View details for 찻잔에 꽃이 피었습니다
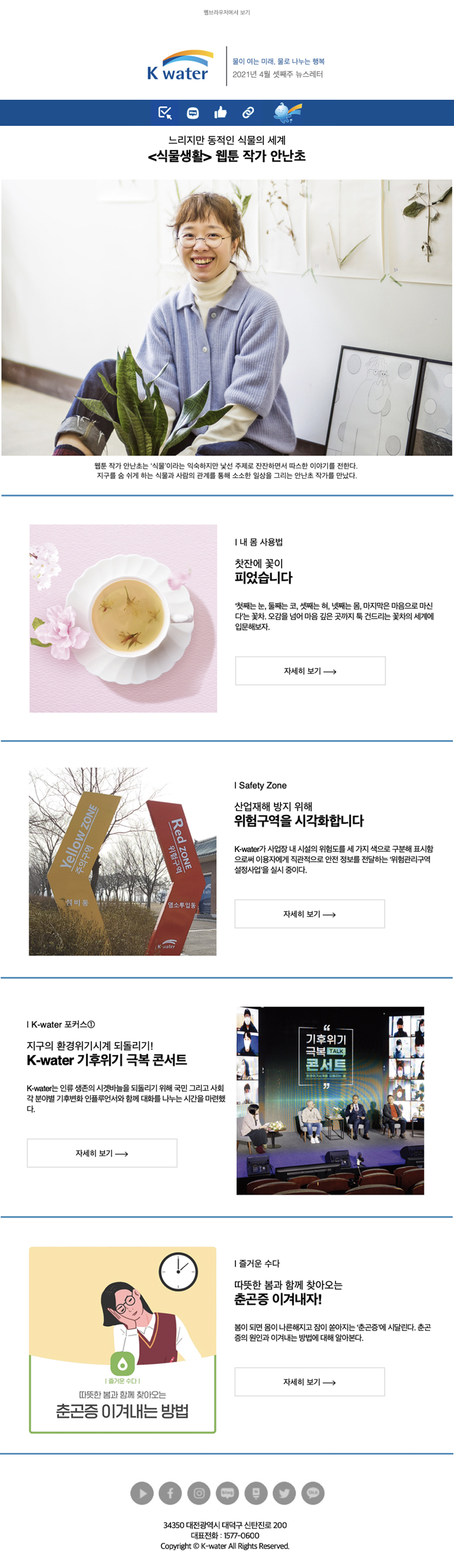Image resolution: width=454 pixels, height=1568 pixels. coord(310,671)
